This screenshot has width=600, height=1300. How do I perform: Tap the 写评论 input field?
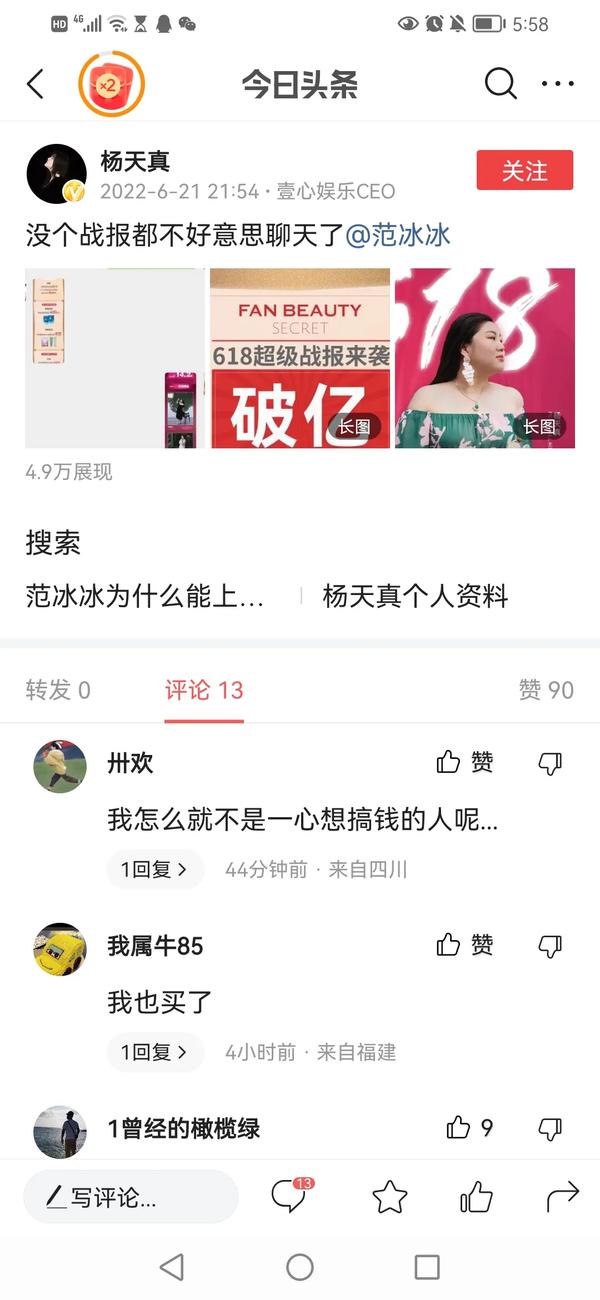point(130,1197)
